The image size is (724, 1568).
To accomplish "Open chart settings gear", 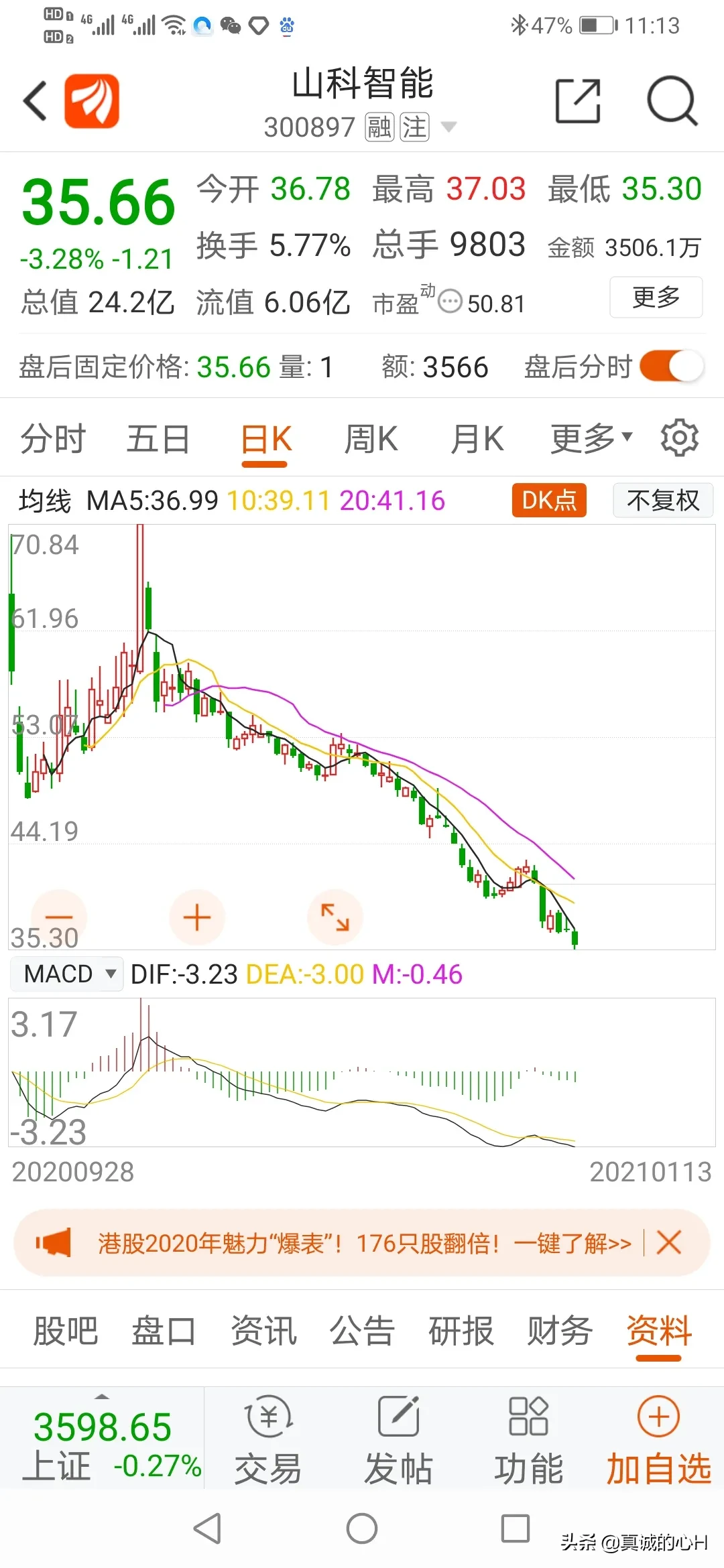I will (679, 438).
